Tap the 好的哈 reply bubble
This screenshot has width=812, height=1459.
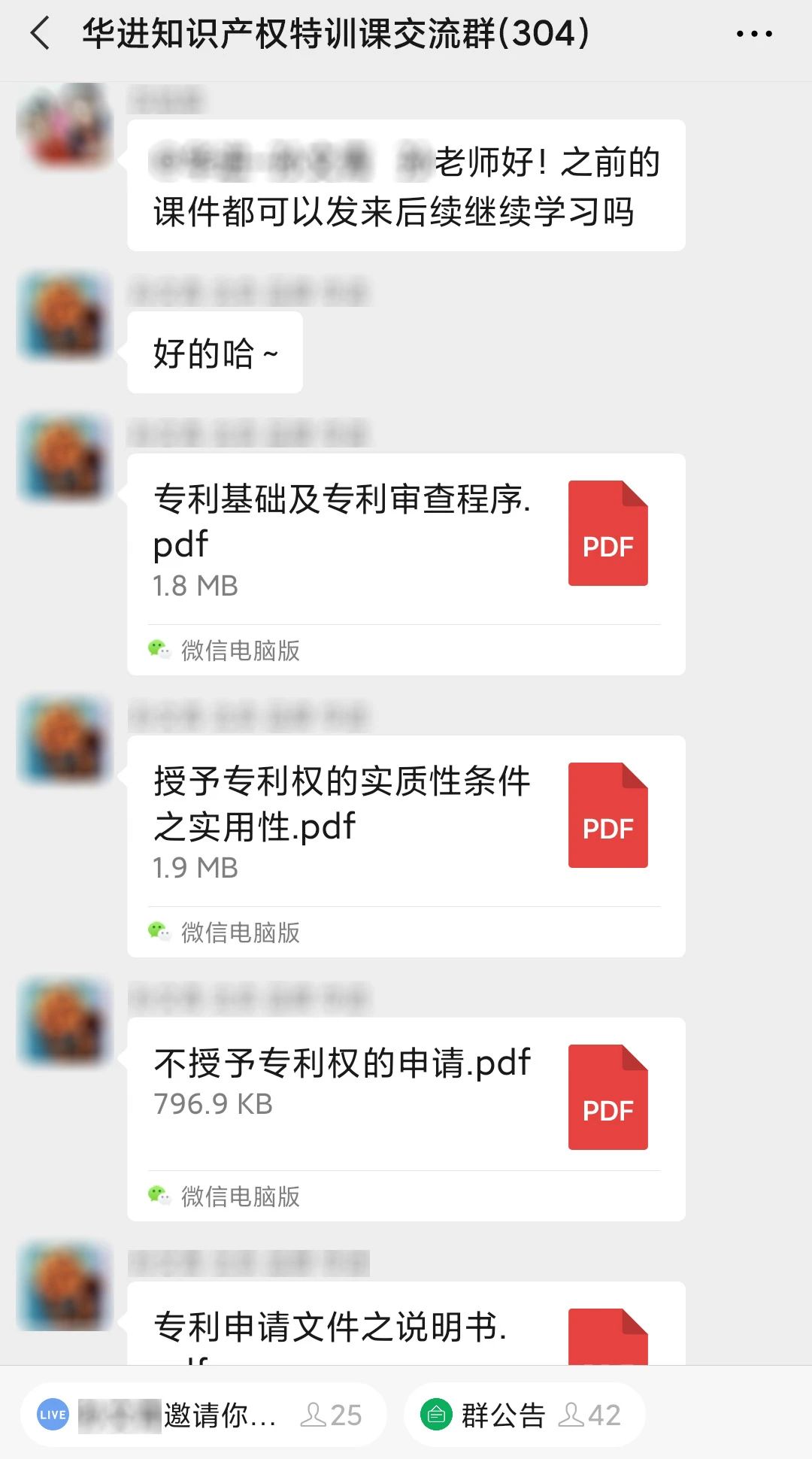214,350
